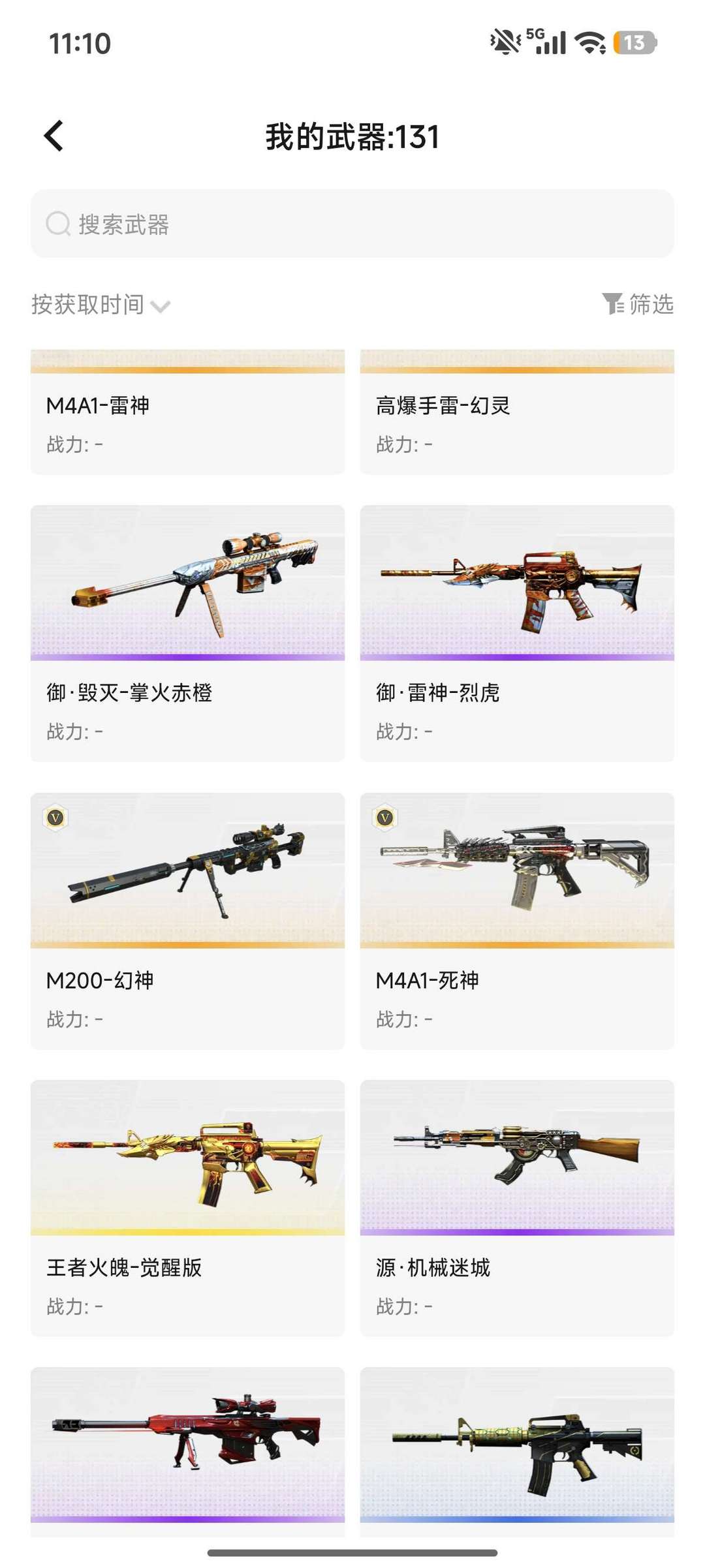This screenshot has height=1568, width=705.
Task: Select the 源·机械迷城 weapon card
Action: 517,1208
